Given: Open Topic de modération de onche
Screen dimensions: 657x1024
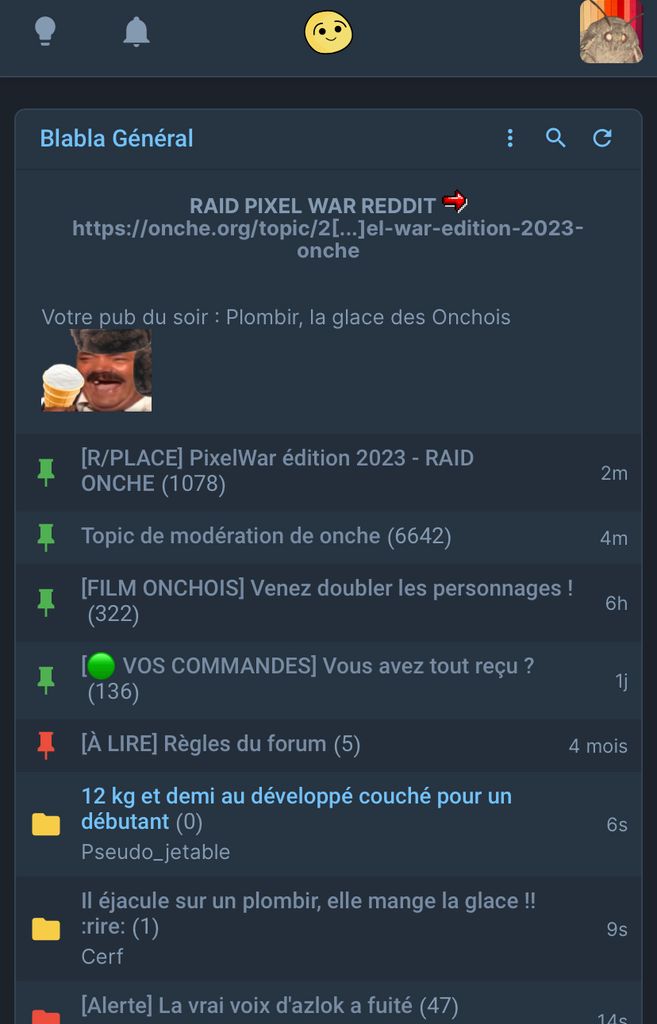Looking at the screenshot, I should click(265, 537).
